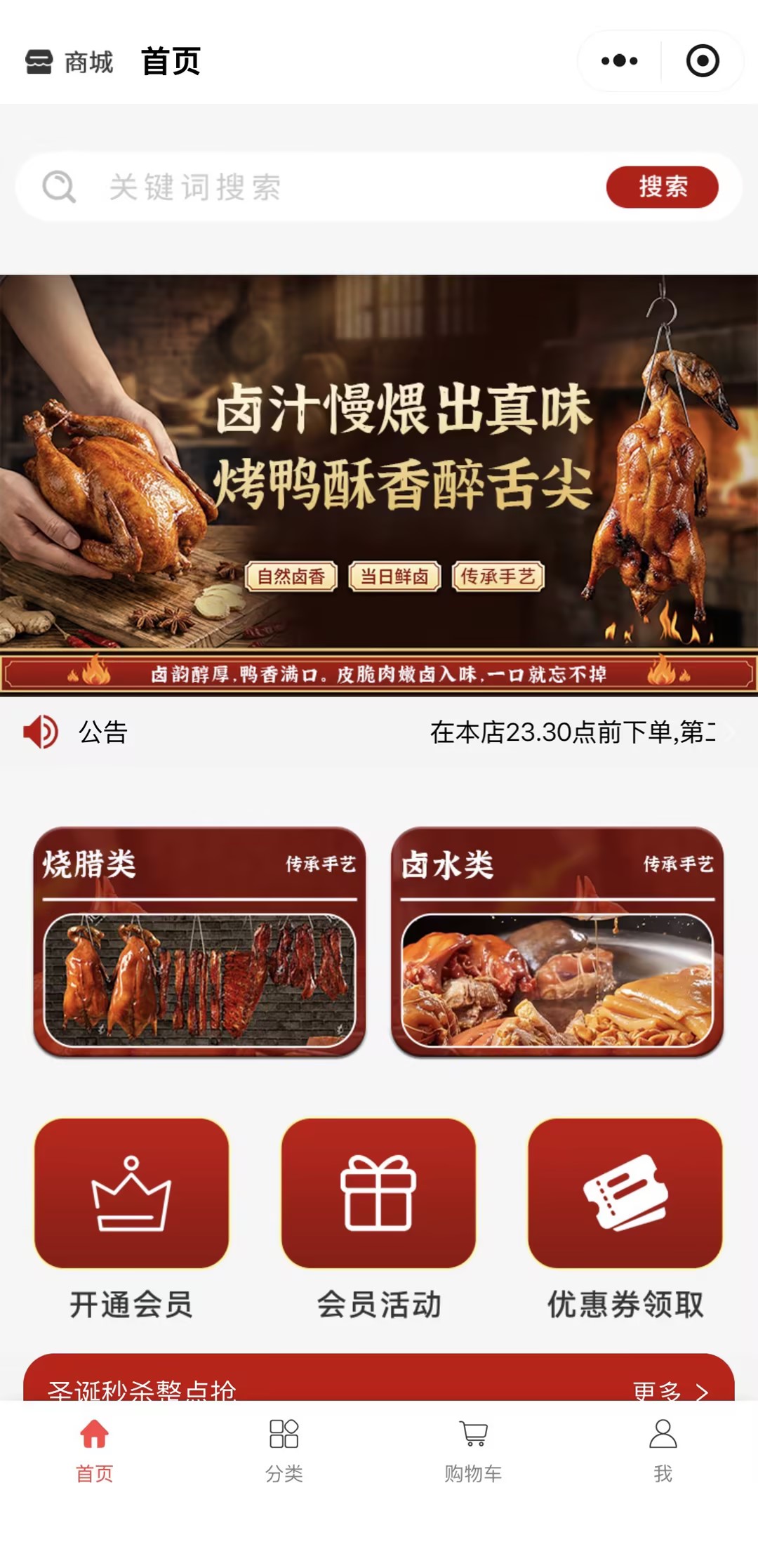Open the 公告 announcement notice
758x1568 pixels.
pyautogui.click(x=379, y=732)
